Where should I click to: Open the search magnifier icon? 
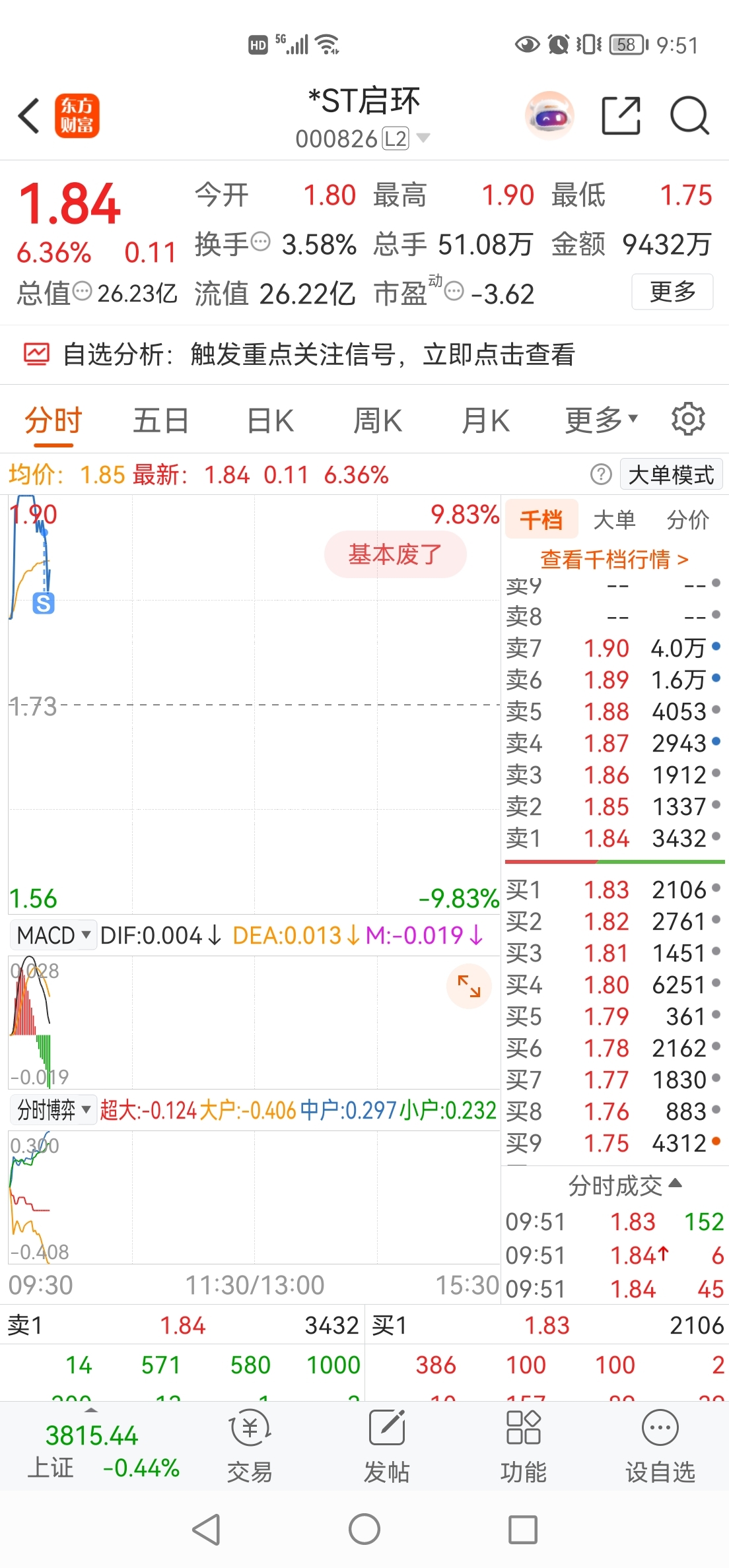pyautogui.click(x=689, y=116)
